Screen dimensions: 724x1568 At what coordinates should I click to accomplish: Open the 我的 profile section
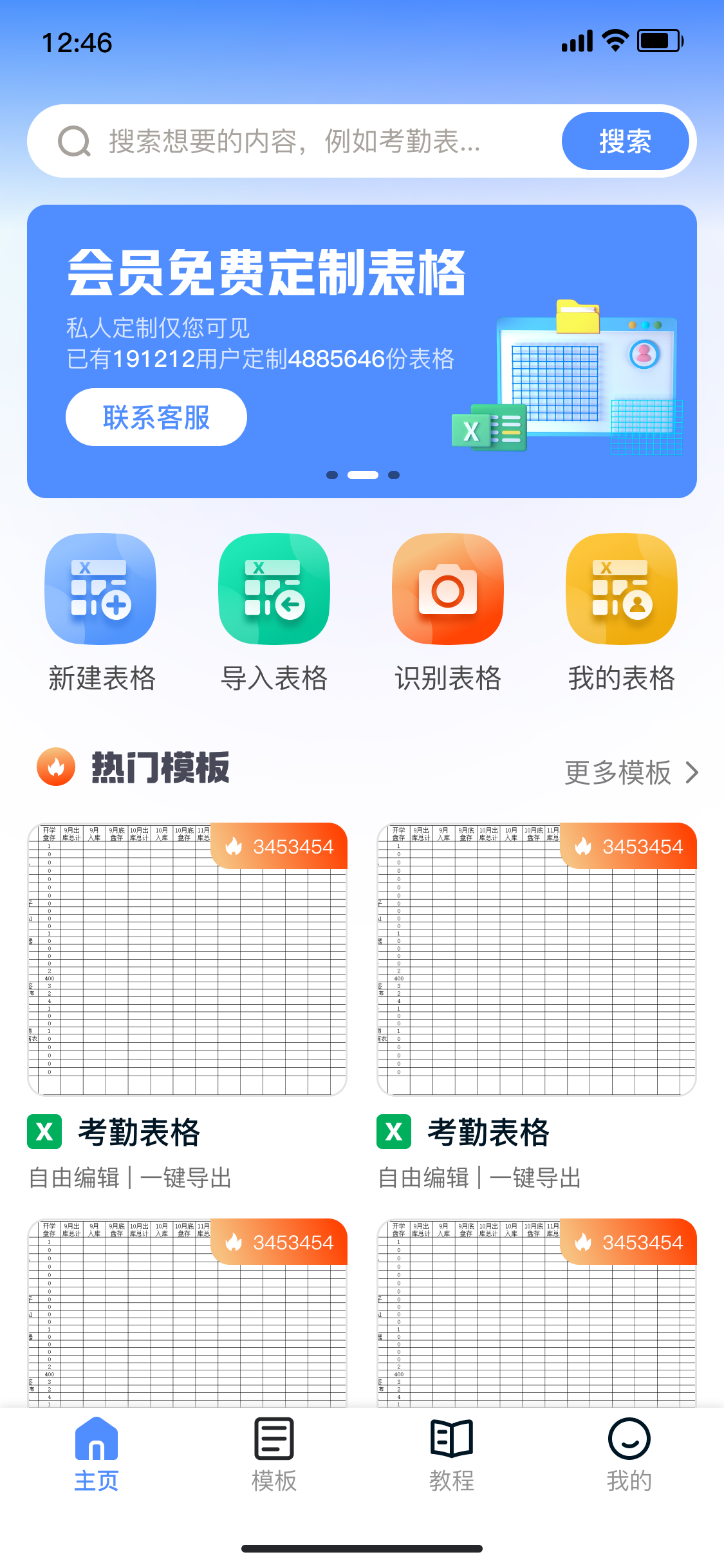click(x=629, y=1460)
